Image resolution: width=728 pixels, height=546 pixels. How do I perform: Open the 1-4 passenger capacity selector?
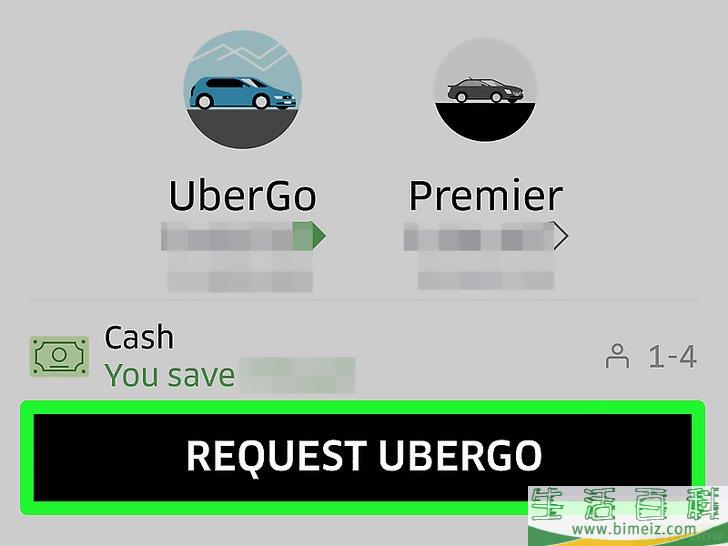tap(651, 355)
